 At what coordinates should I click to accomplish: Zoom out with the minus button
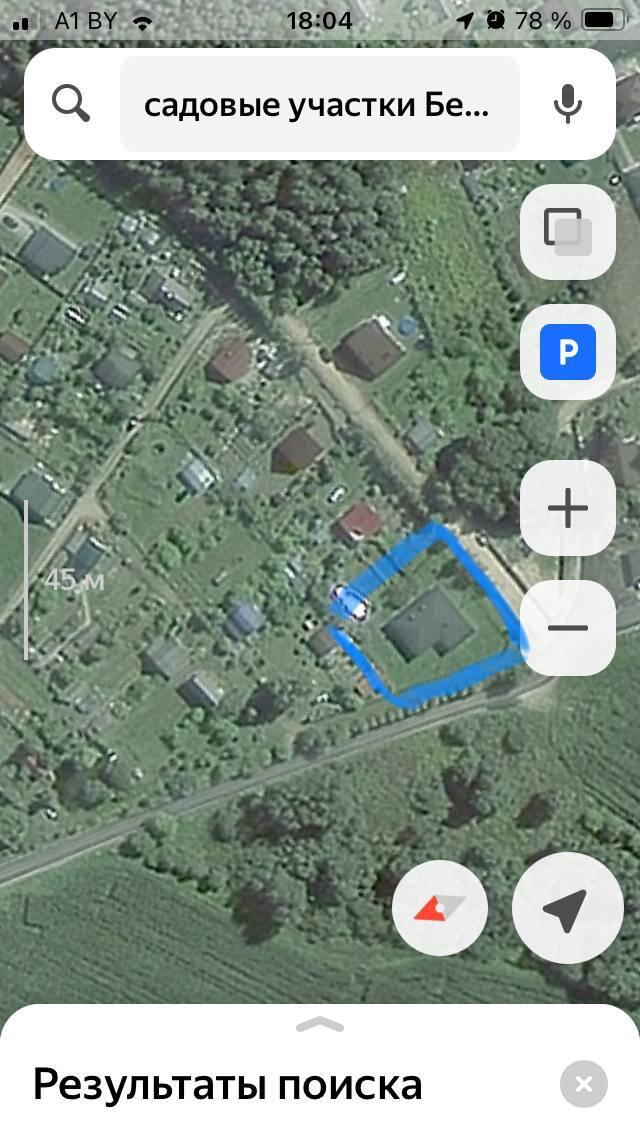point(568,627)
